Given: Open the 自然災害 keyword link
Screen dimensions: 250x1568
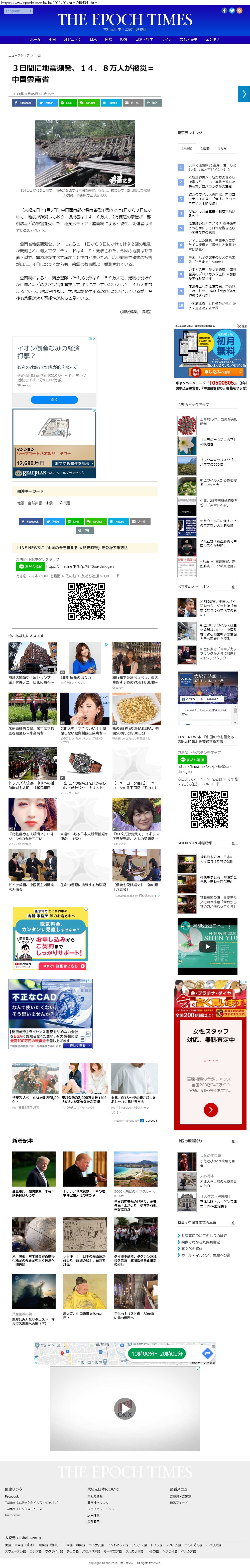Looking at the screenshot, I should tap(35, 503).
